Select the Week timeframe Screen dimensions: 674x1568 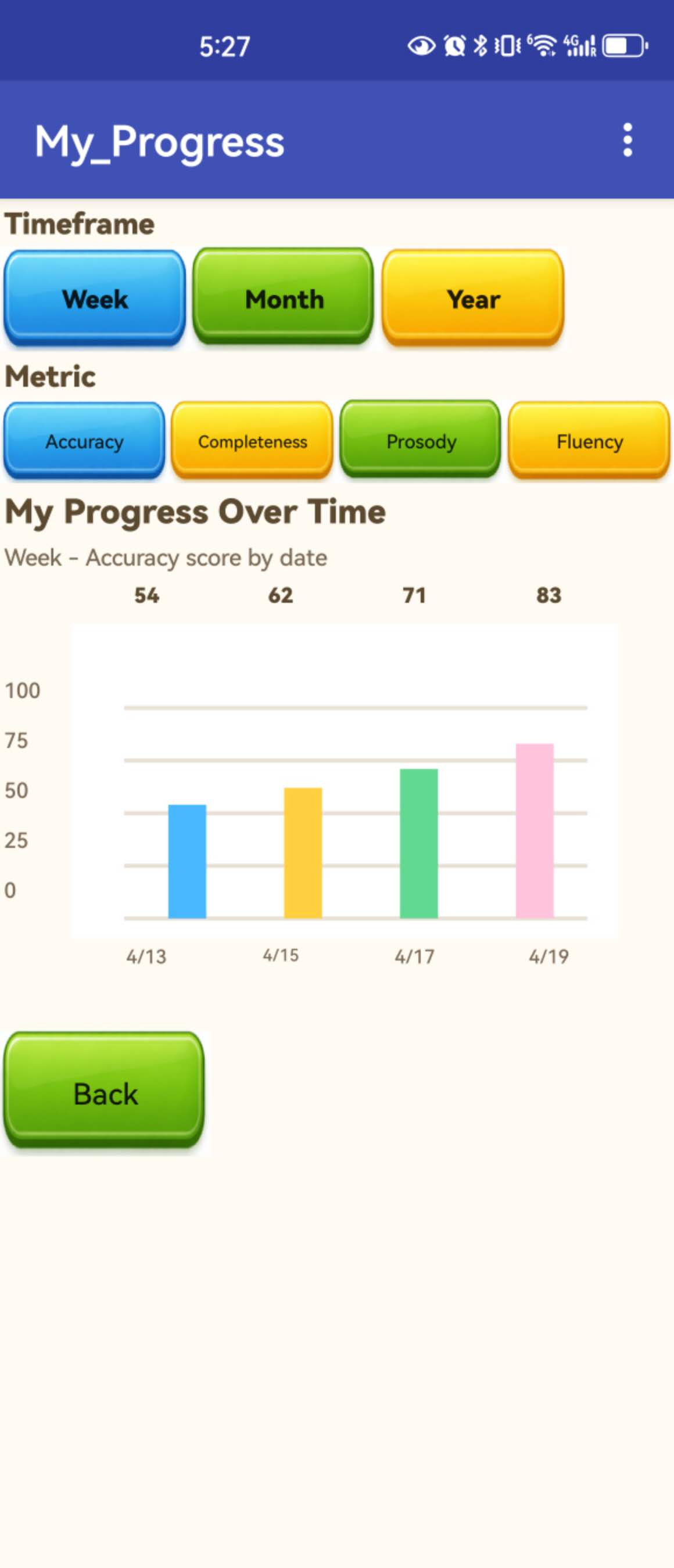[x=95, y=298]
